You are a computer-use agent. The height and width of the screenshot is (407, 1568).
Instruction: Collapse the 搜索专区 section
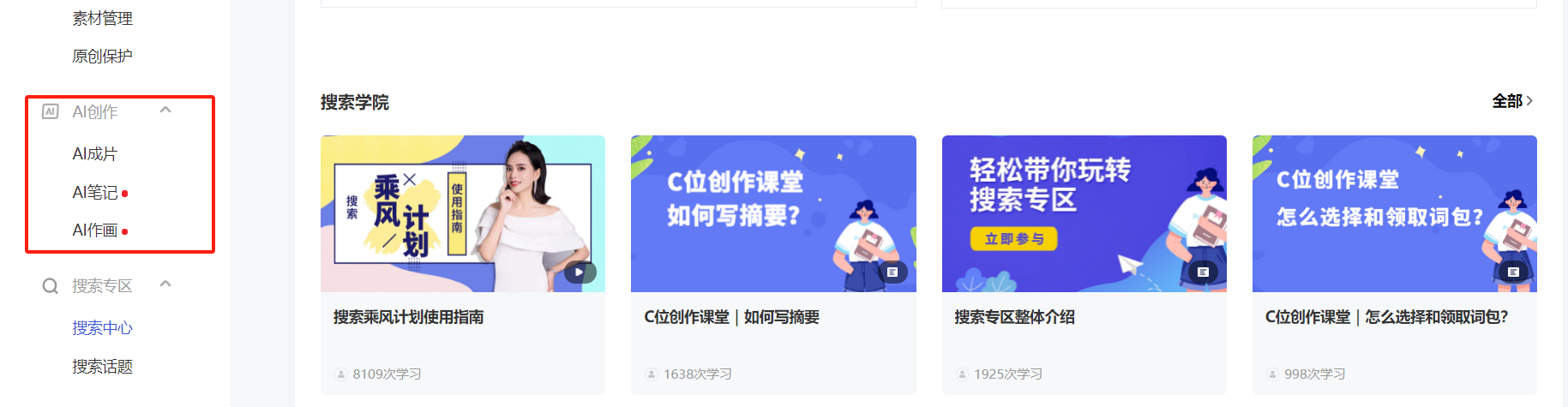point(165,284)
